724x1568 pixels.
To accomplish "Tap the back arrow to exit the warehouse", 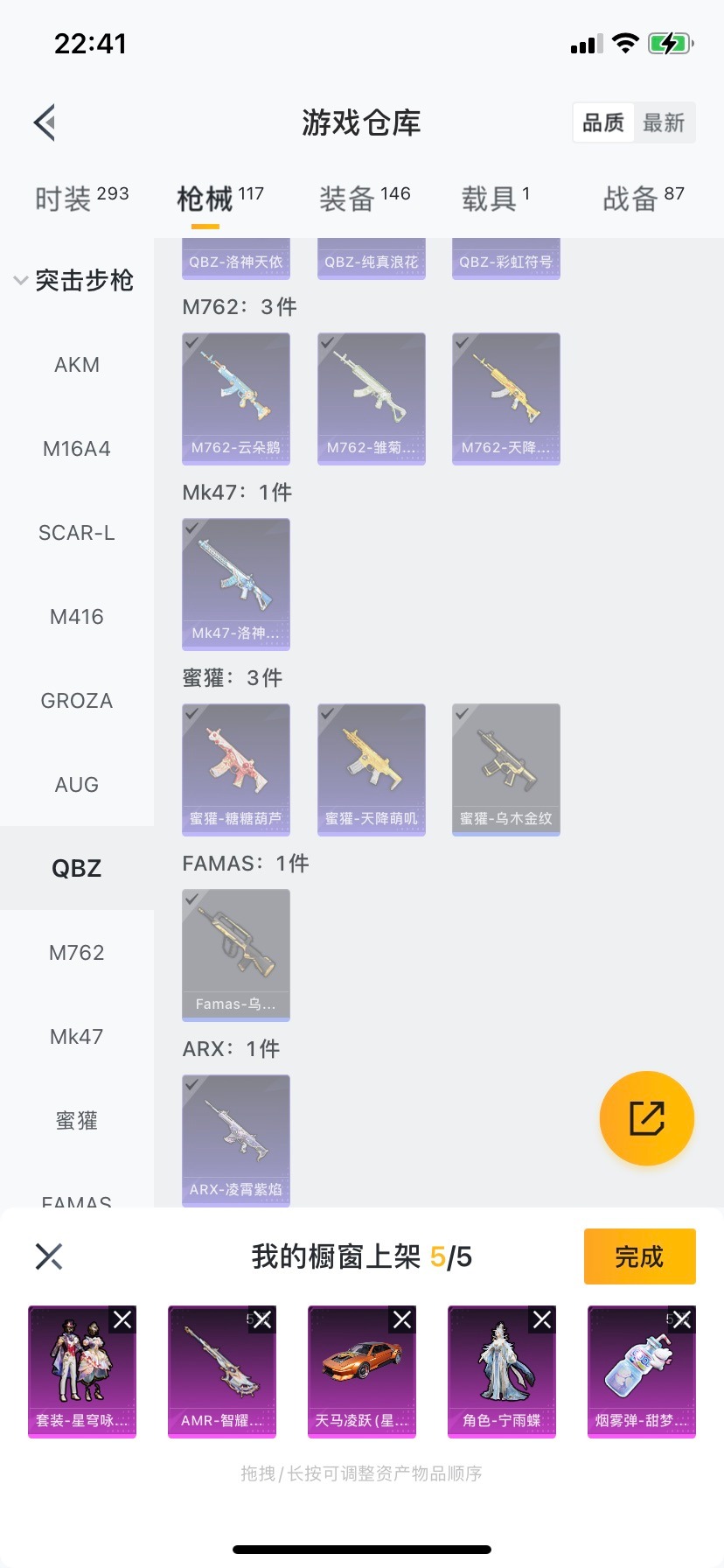I will point(44,122).
